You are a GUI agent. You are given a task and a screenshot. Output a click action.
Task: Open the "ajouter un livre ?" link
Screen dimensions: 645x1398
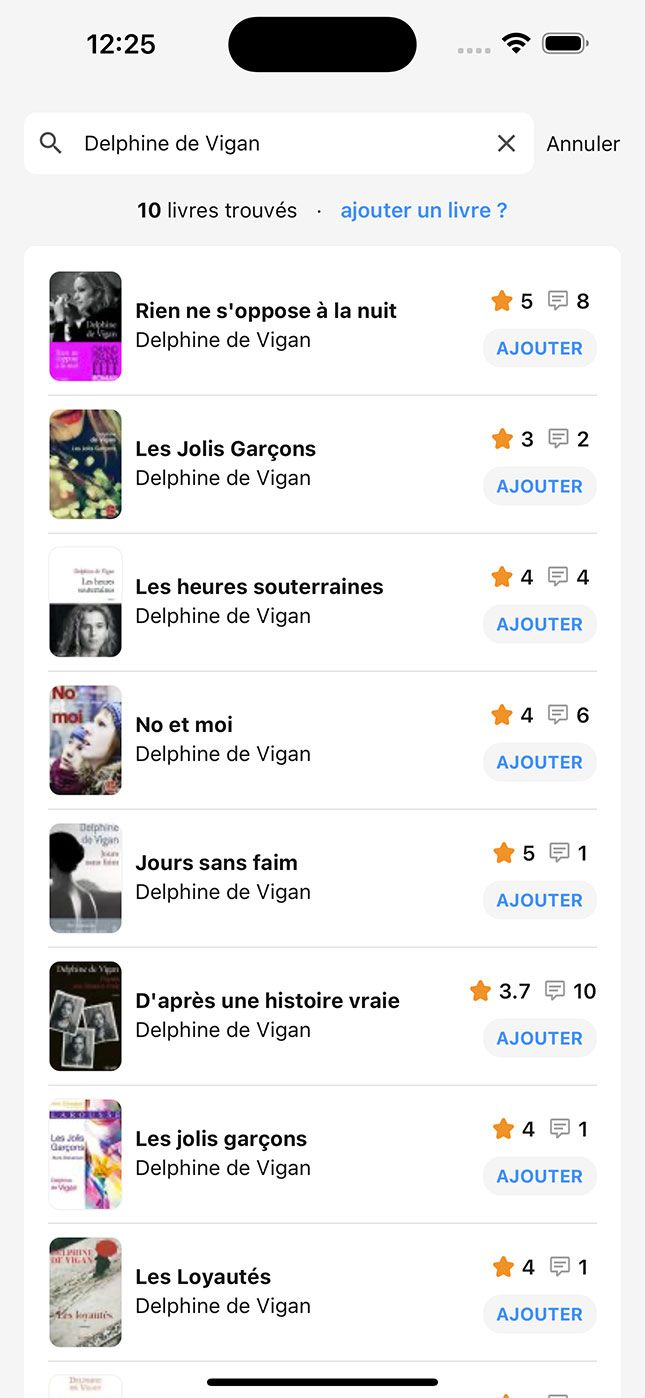[x=424, y=211]
